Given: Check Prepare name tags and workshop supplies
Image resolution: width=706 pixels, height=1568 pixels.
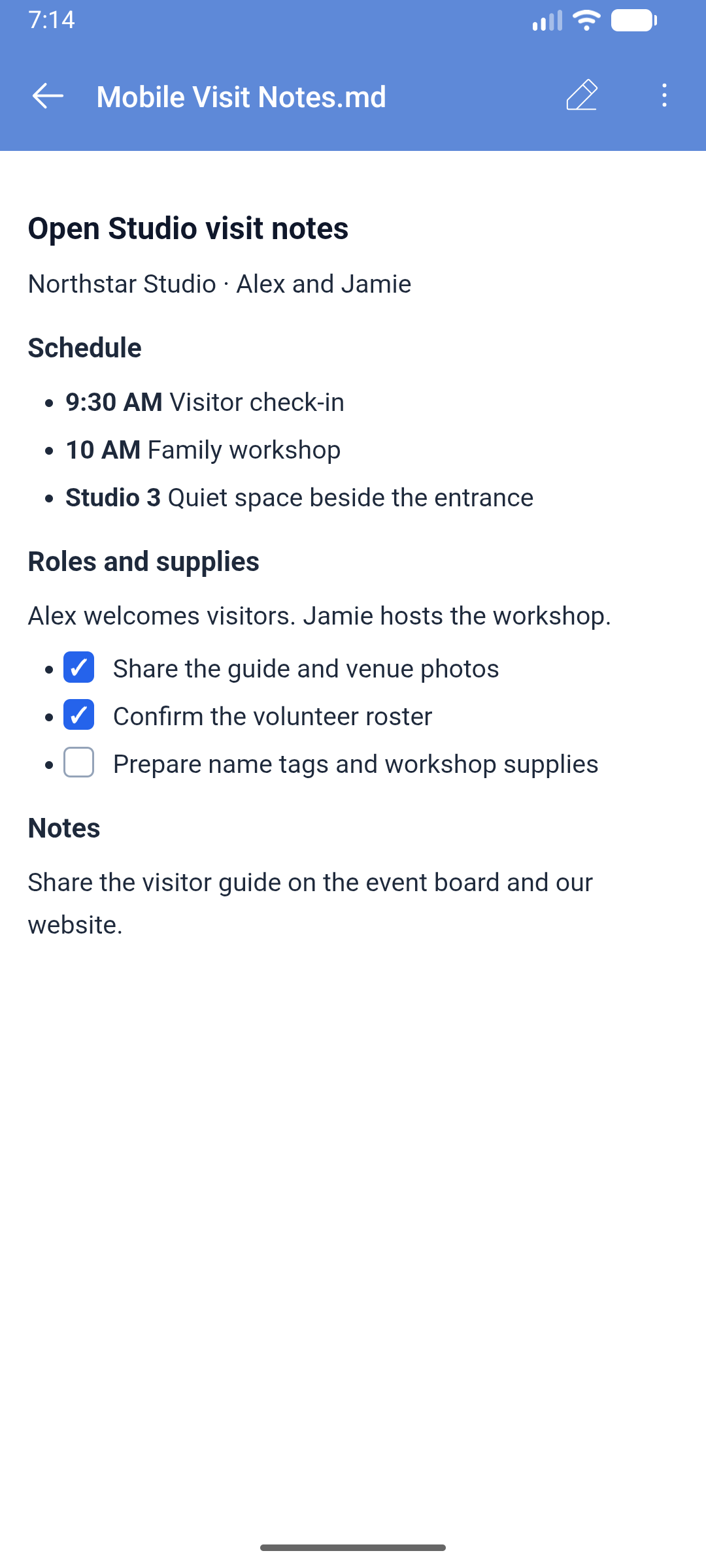Looking at the screenshot, I should pos(79,762).
